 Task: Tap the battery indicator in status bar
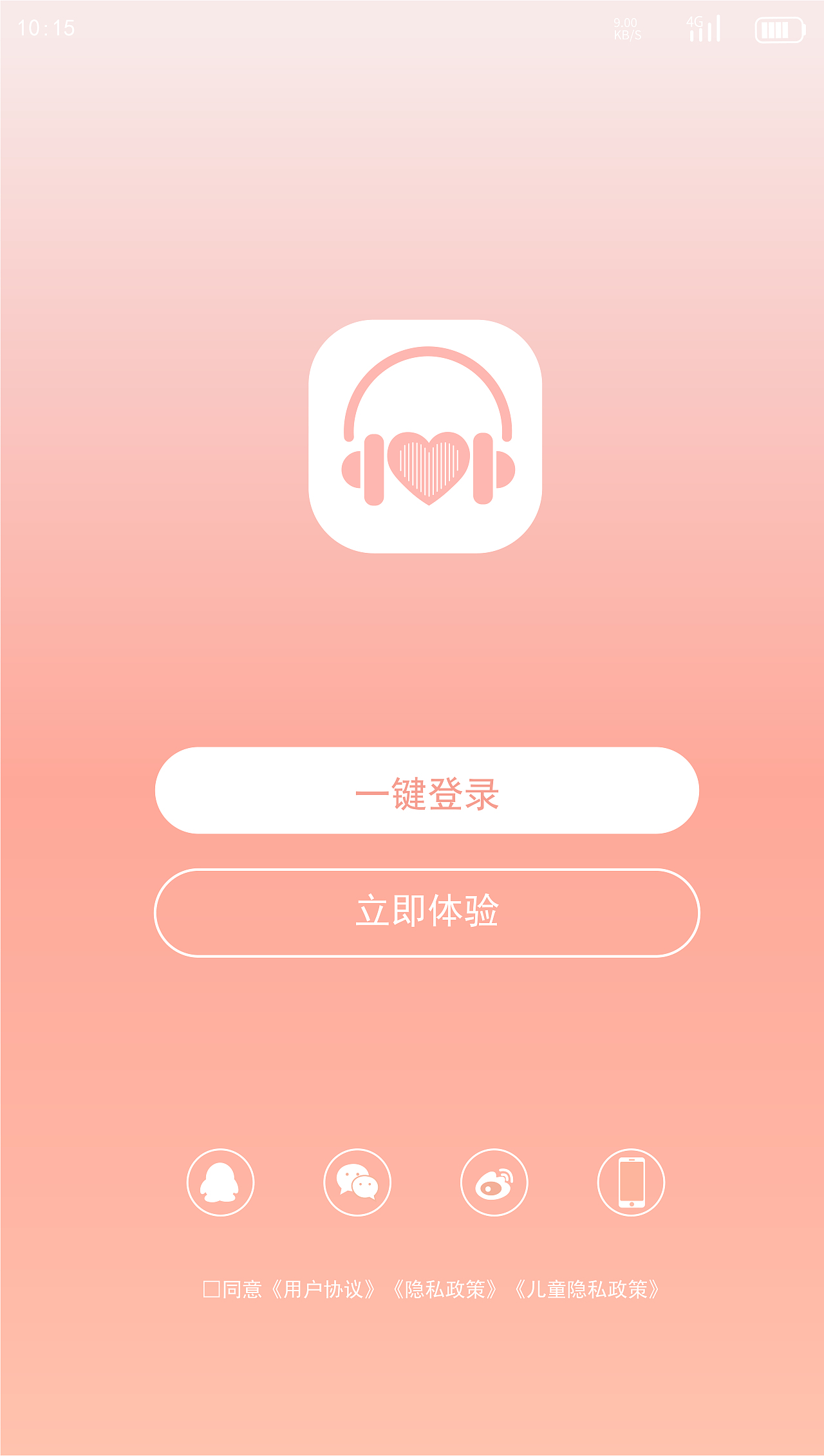(780, 28)
